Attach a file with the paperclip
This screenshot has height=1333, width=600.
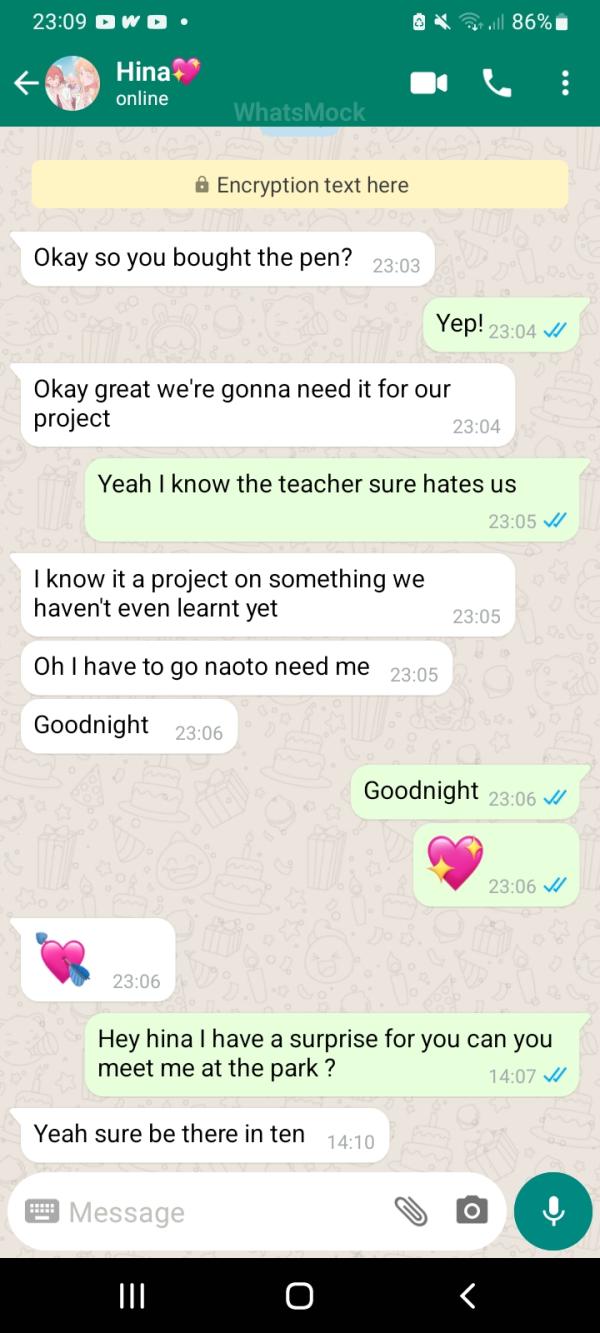coord(410,1212)
